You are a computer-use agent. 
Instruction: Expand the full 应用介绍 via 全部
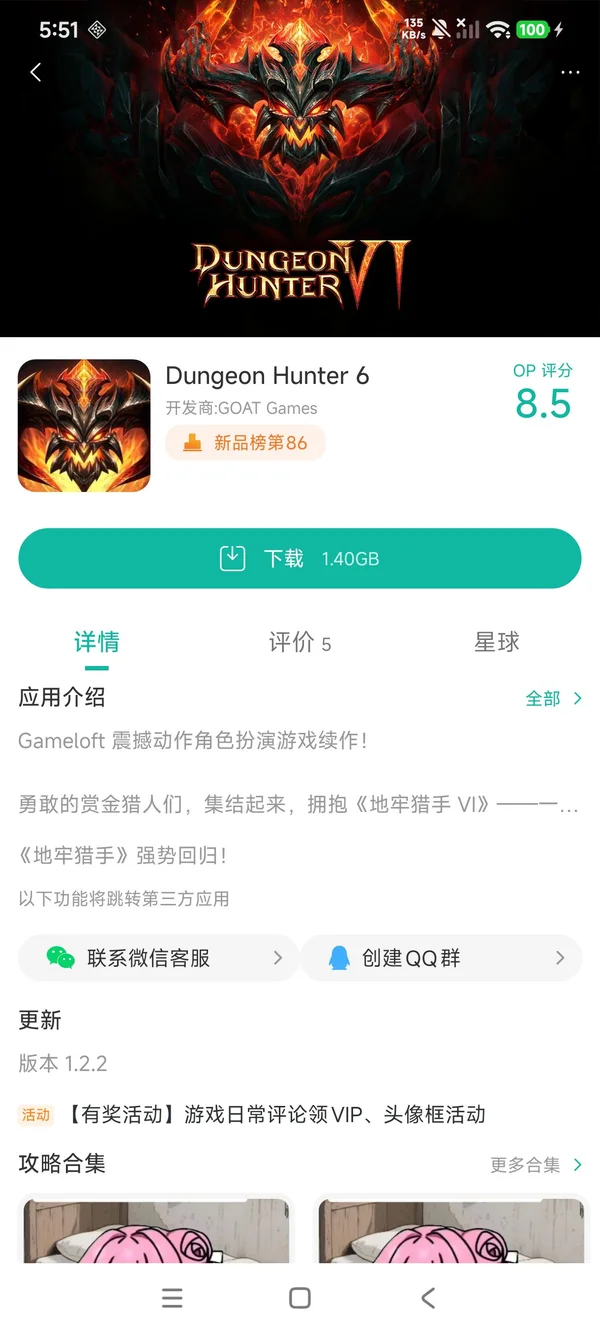[553, 698]
